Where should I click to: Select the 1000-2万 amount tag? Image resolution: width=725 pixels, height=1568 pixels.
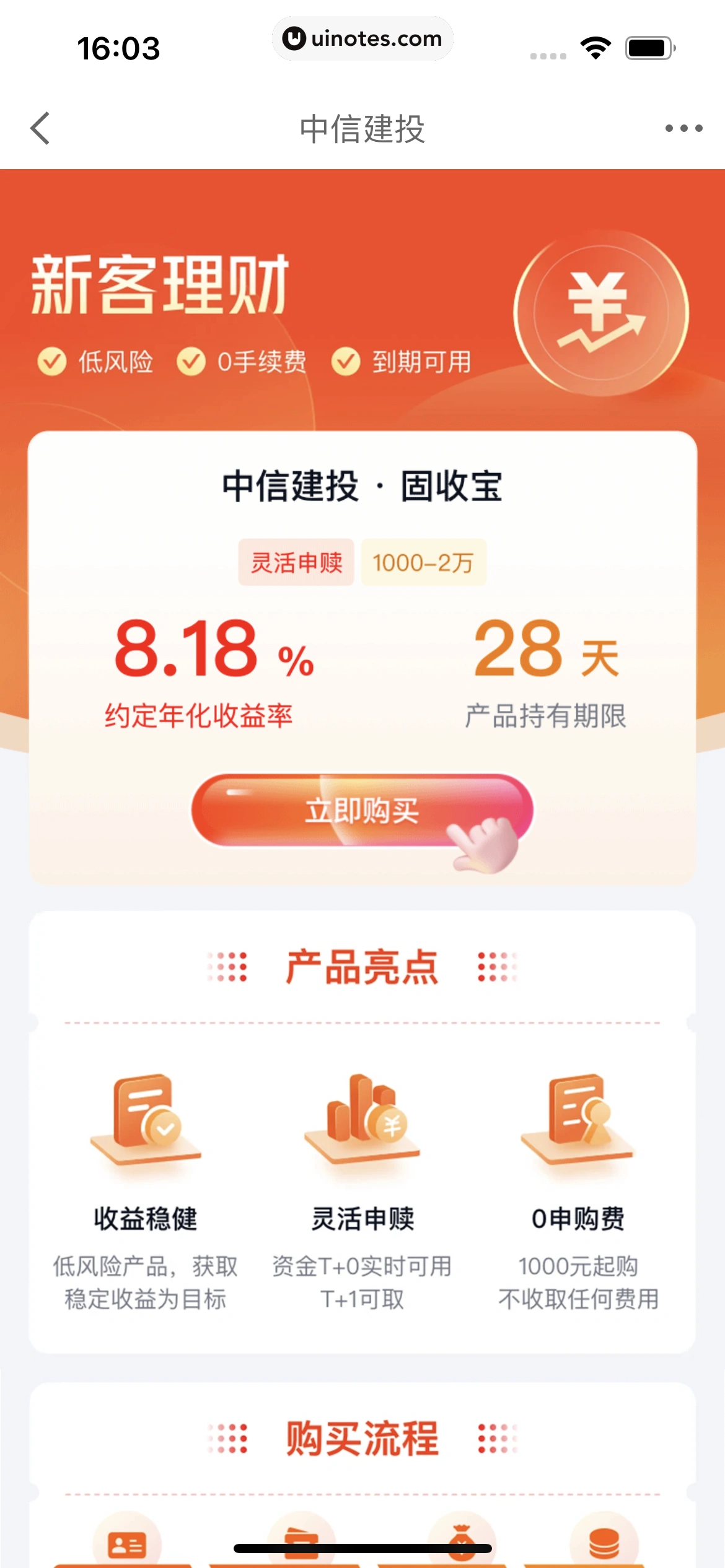(x=424, y=561)
